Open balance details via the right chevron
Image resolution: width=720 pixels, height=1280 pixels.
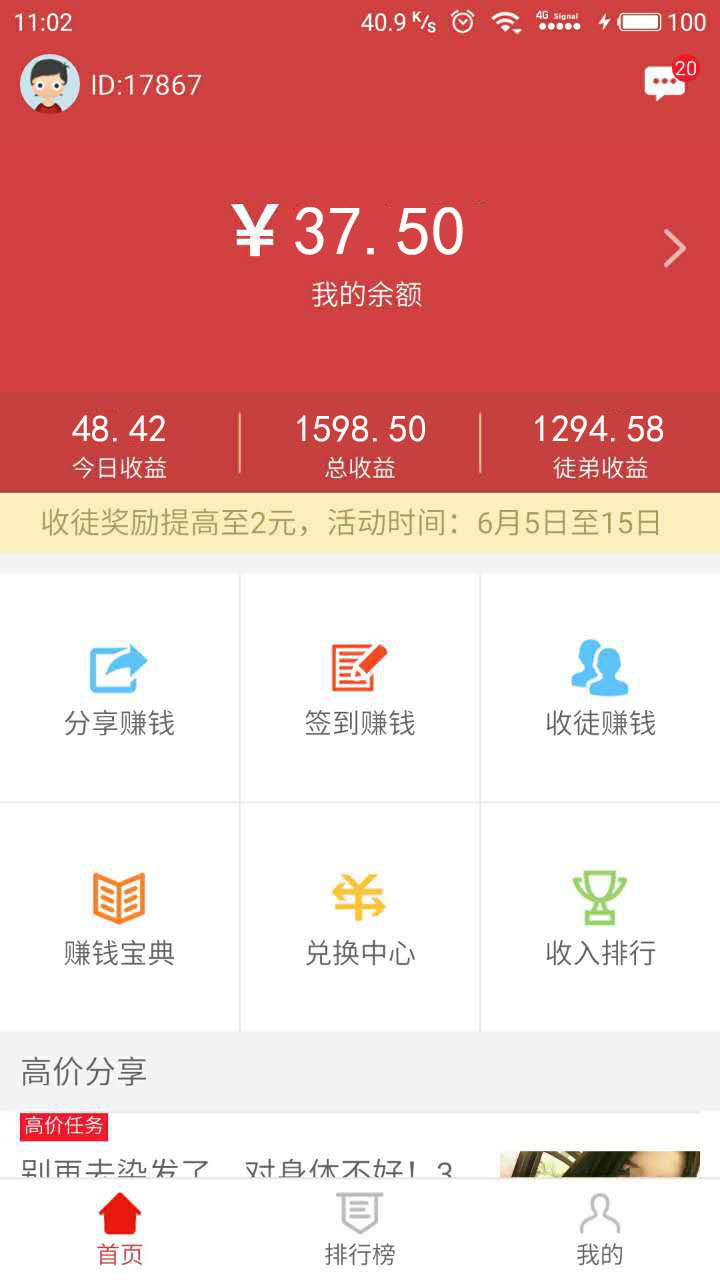[675, 249]
